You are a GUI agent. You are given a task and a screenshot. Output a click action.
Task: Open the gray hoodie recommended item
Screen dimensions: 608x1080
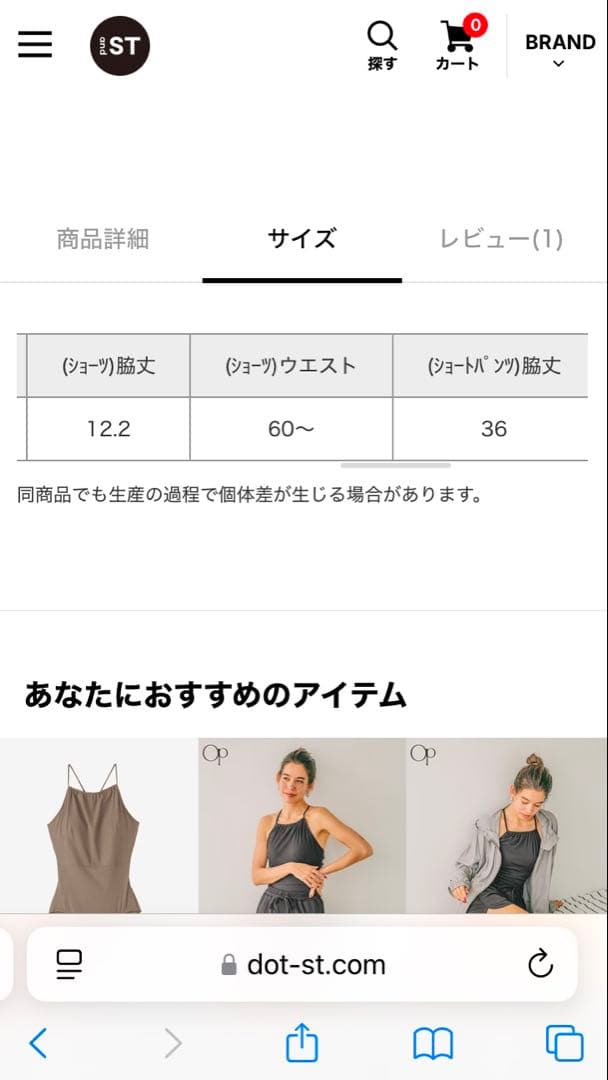(x=506, y=830)
